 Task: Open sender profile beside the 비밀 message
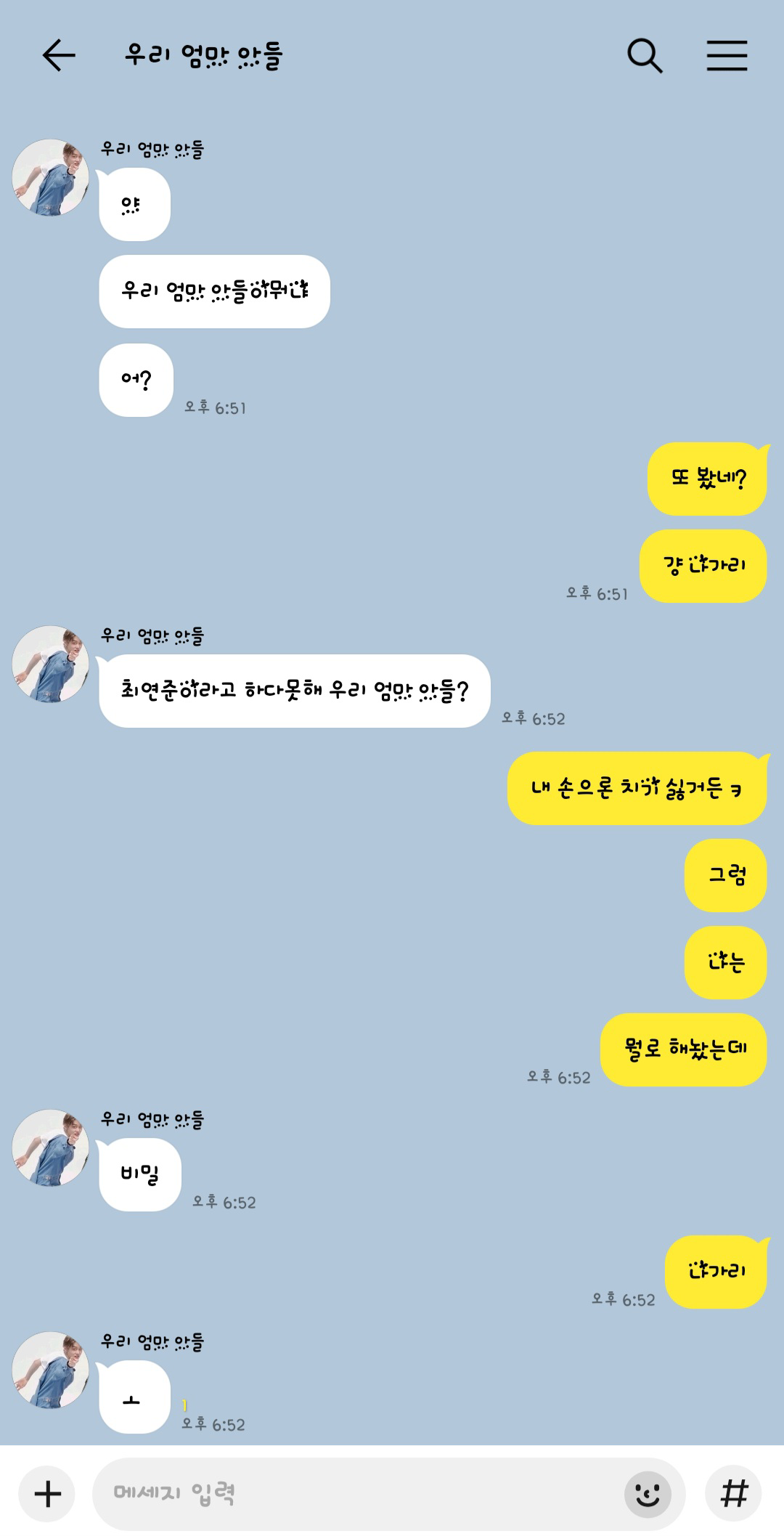pos(50,1147)
